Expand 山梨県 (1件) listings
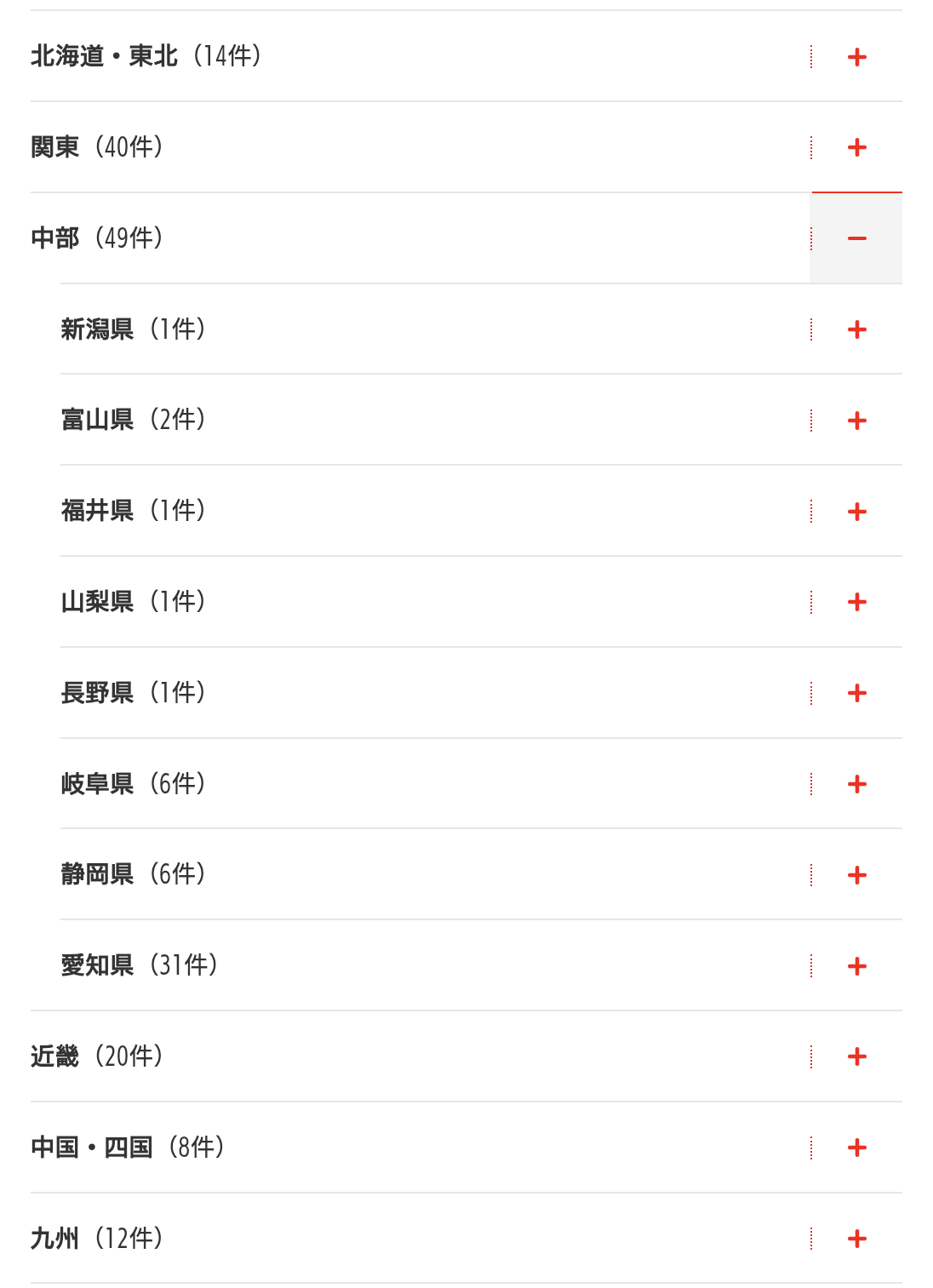The width and height of the screenshot is (933, 1288). coord(856,602)
